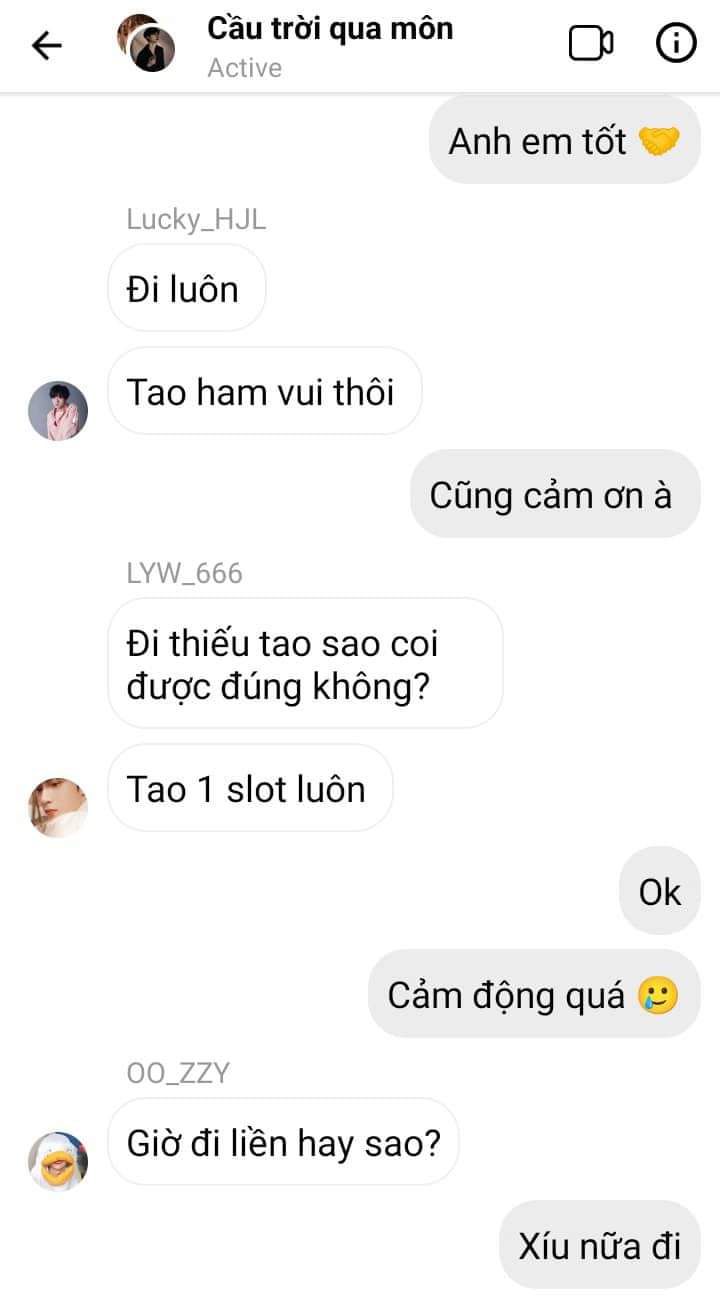720x1297 pixels.
Task: View LYW_666's avatar profile
Action: [58, 807]
